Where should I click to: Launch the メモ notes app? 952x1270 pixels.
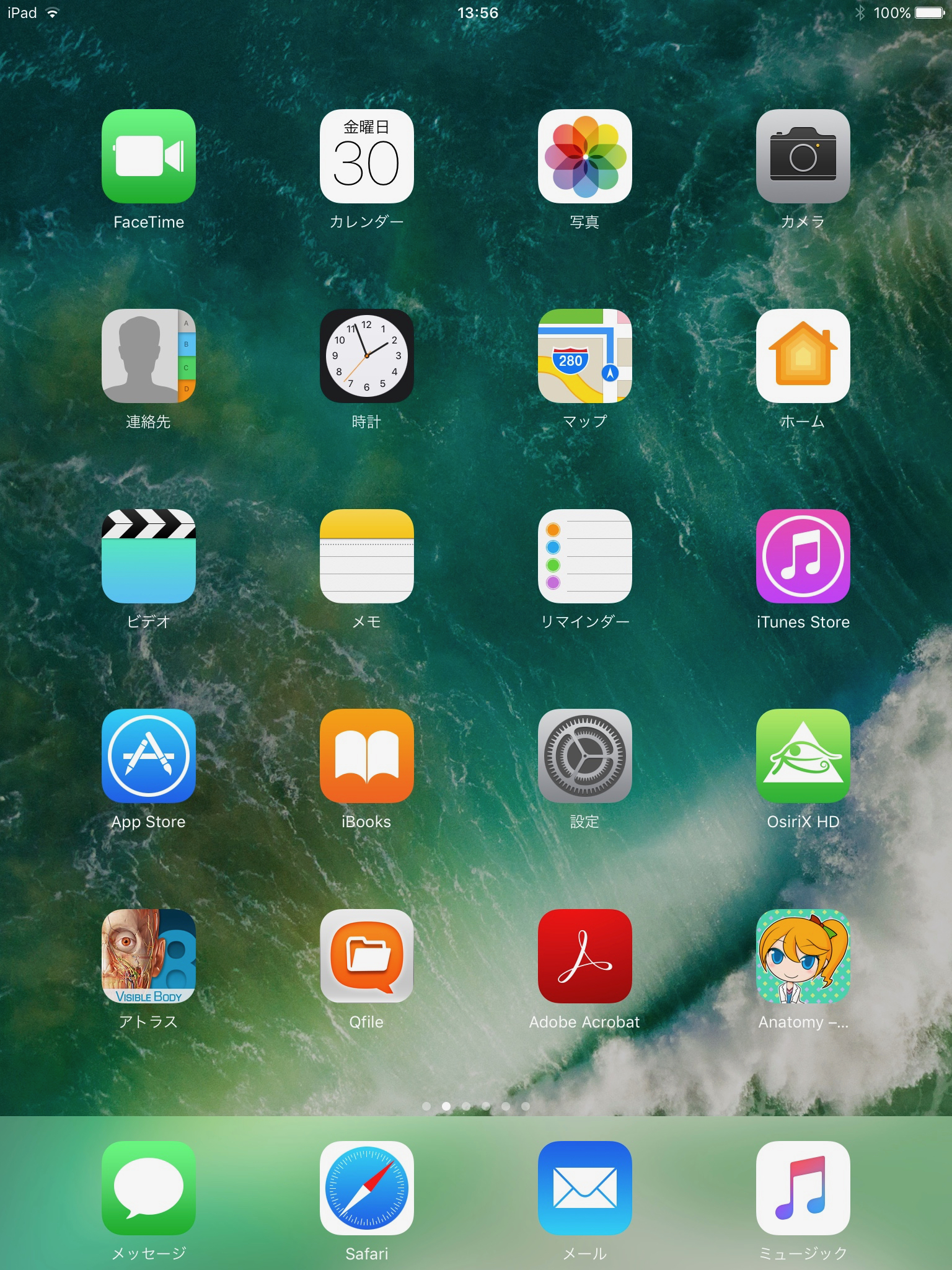click(x=367, y=556)
